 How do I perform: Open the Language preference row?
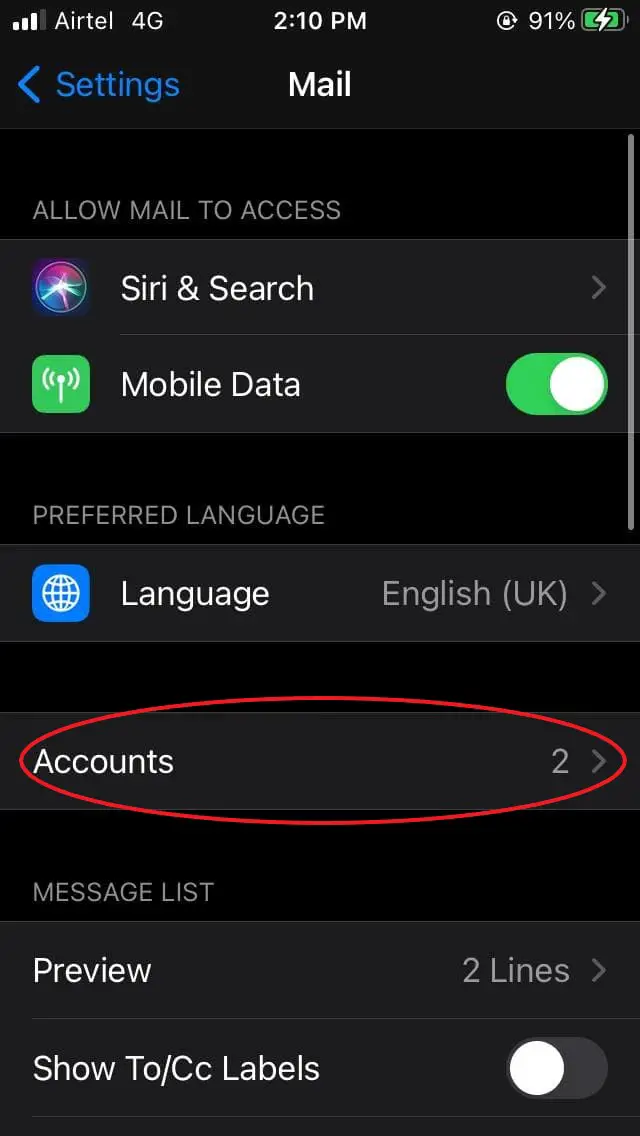pos(320,593)
